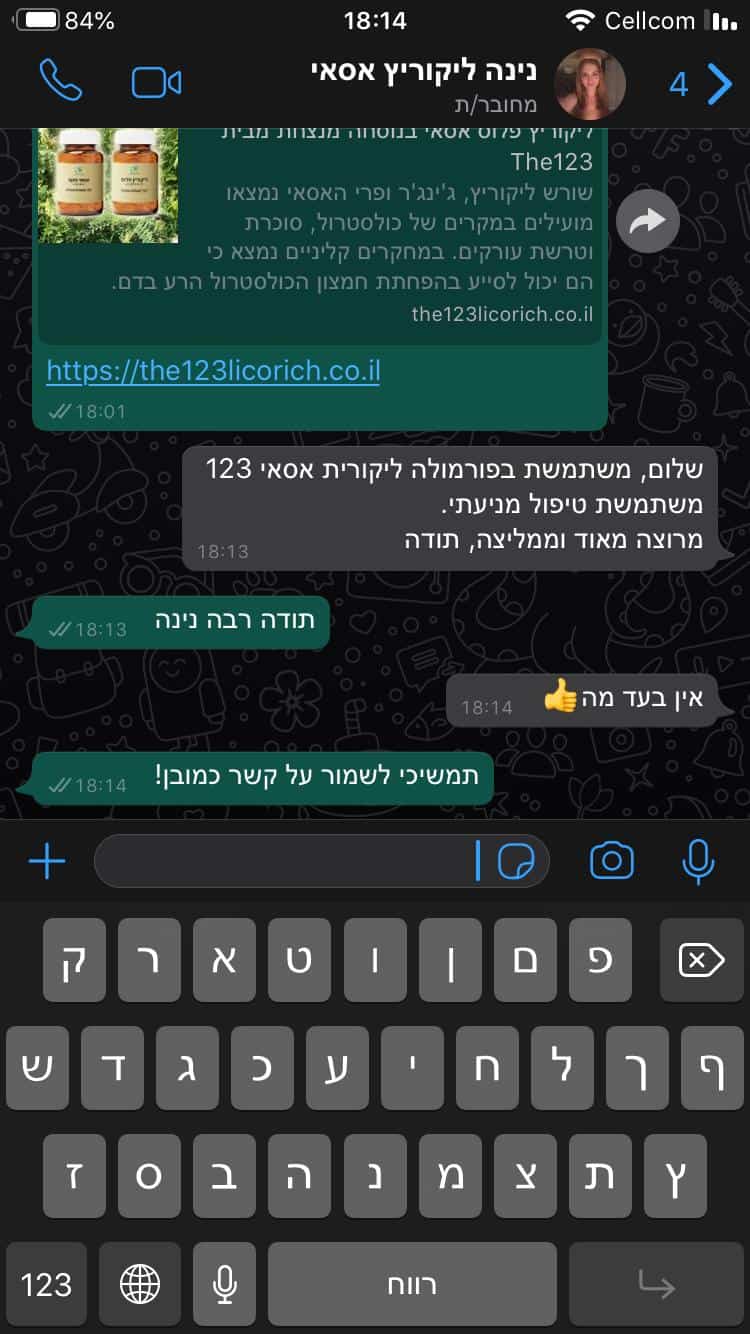Switch the keyboard to the 123 numbers layout
Image resolution: width=750 pixels, height=1334 pixels.
click(x=46, y=1285)
